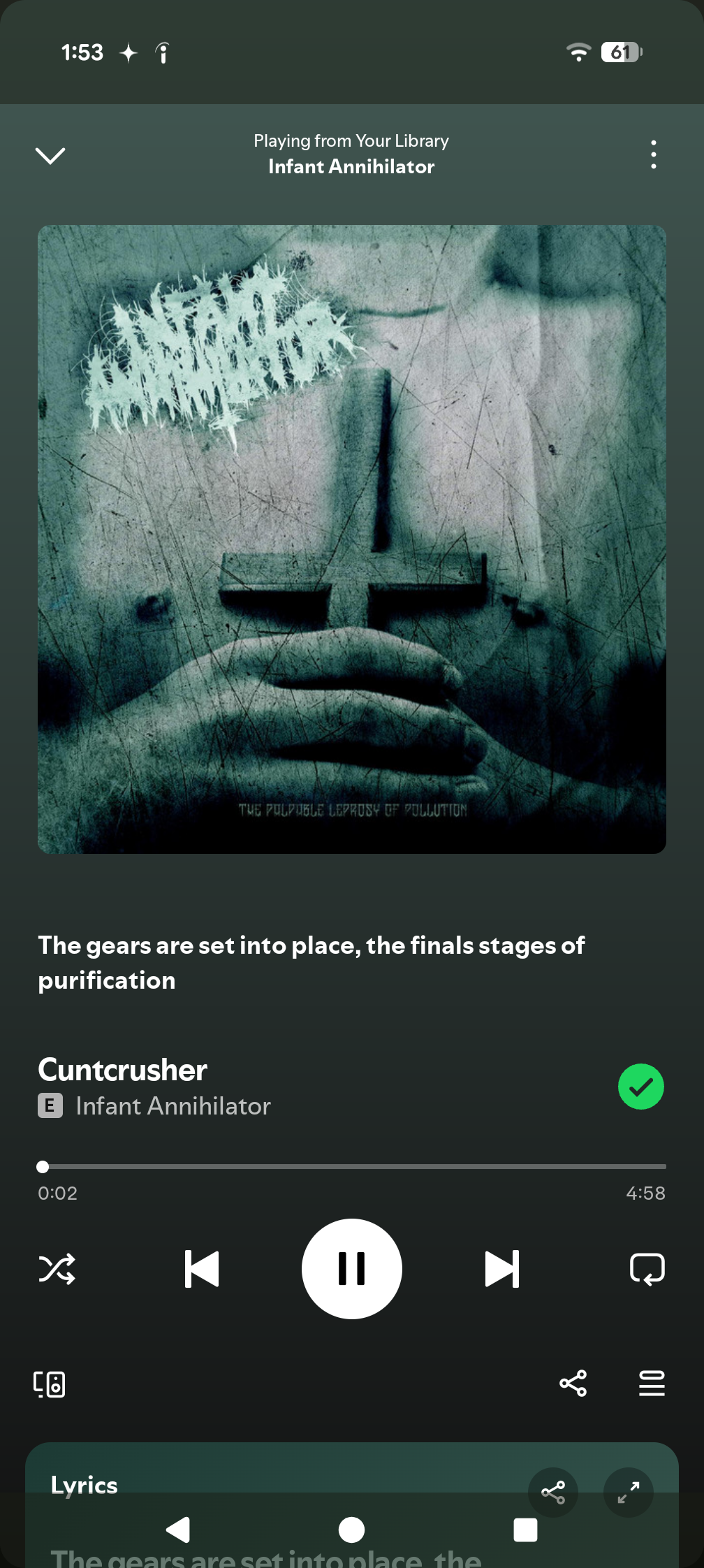
Task: Go back using the system back button
Action: 178,1530
